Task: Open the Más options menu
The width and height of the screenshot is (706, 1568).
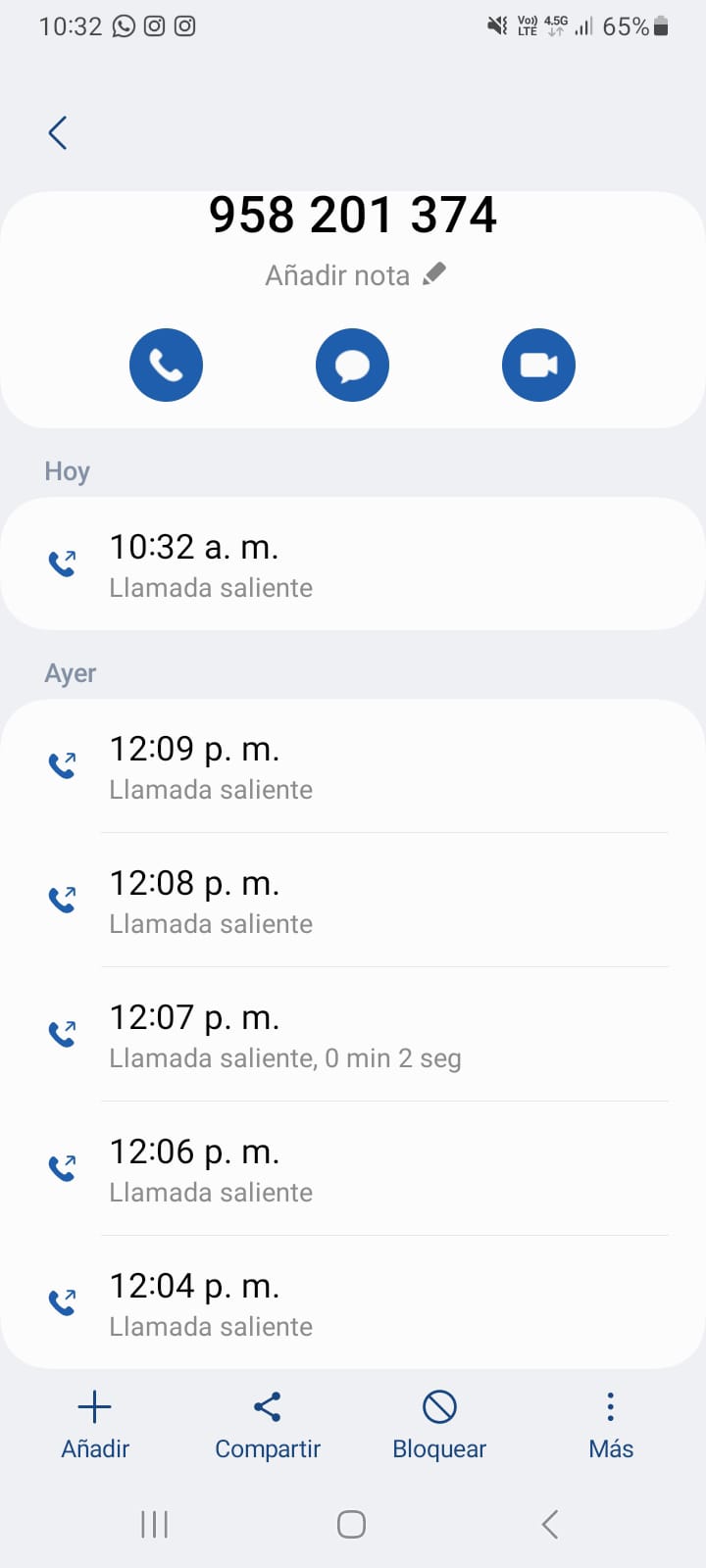Action: [x=611, y=1425]
